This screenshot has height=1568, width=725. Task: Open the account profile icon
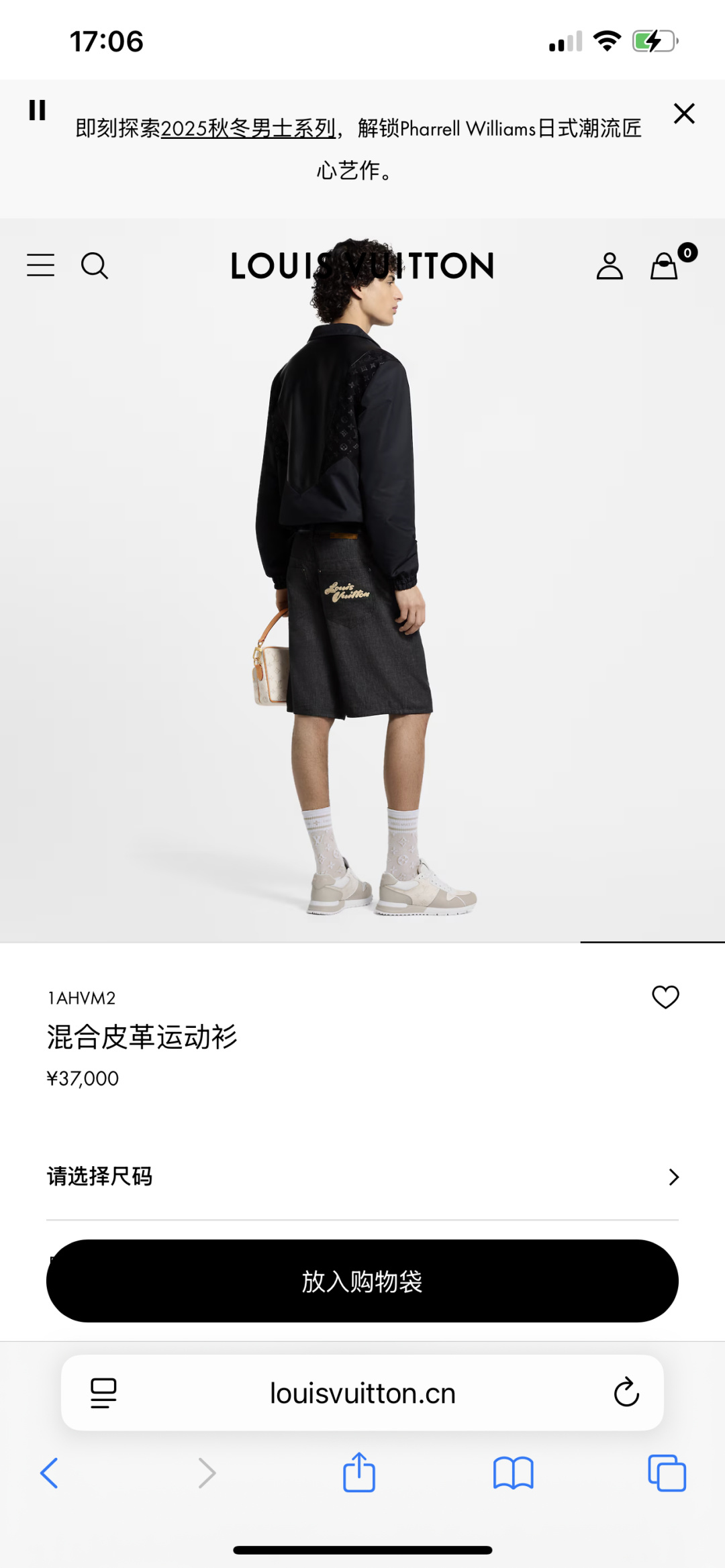tap(610, 266)
